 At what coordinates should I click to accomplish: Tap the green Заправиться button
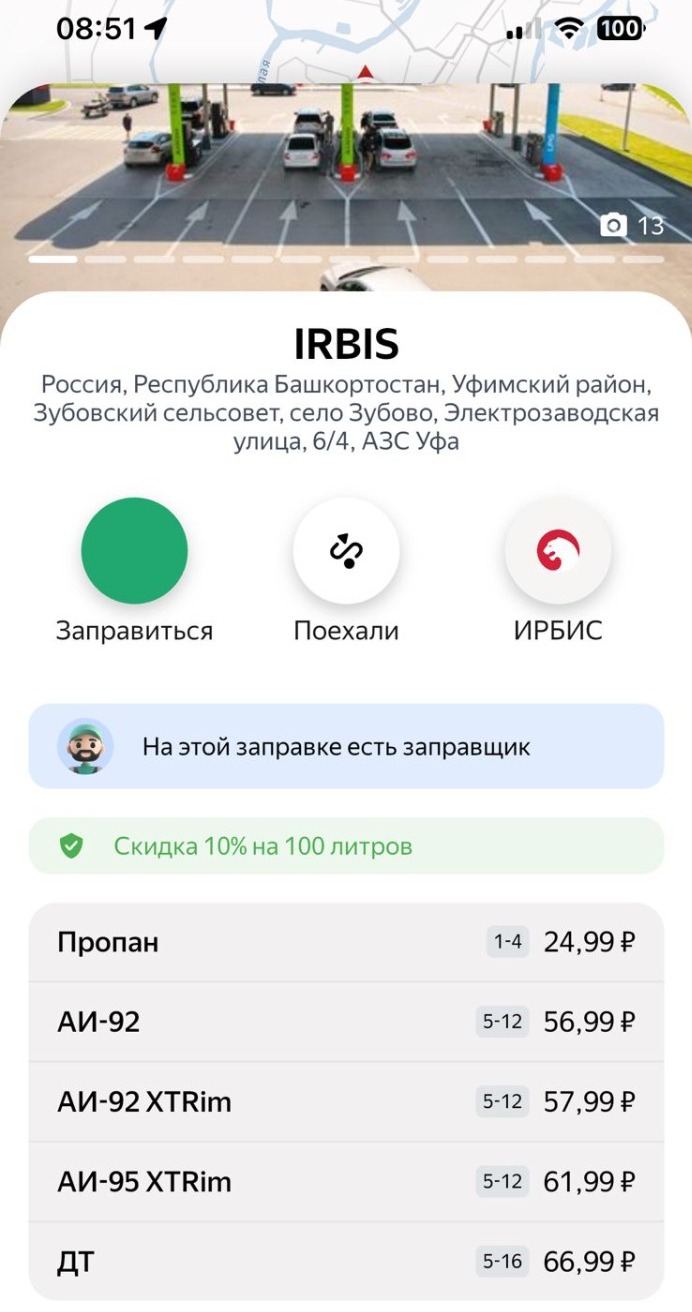pos(134,551)
